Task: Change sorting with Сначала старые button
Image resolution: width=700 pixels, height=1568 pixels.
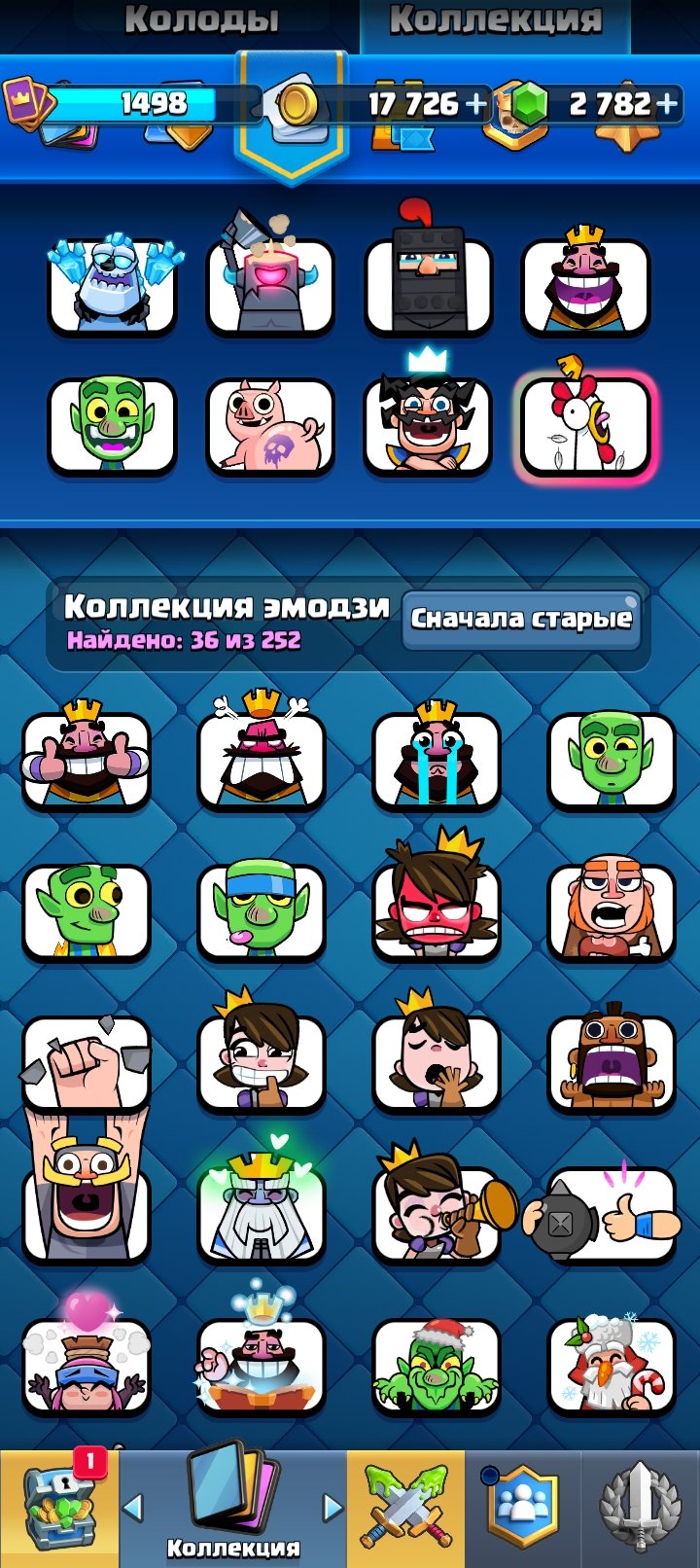Action: 522,619
